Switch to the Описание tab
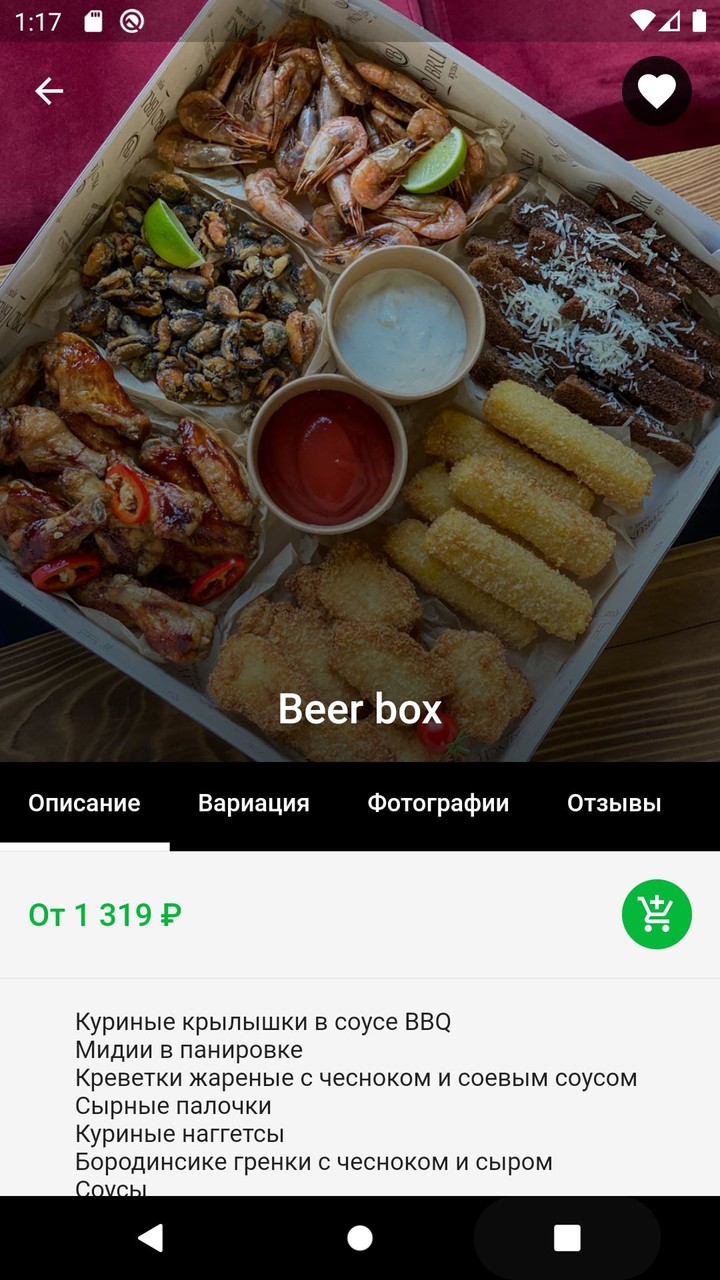Screen dimensions: 720x1280 coord(84,802)
